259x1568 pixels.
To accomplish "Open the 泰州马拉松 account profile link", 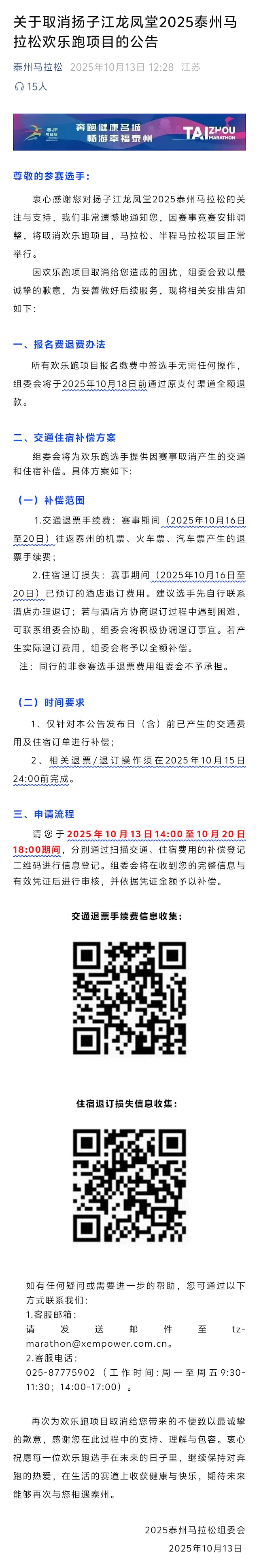I will (x=38, y=67).
